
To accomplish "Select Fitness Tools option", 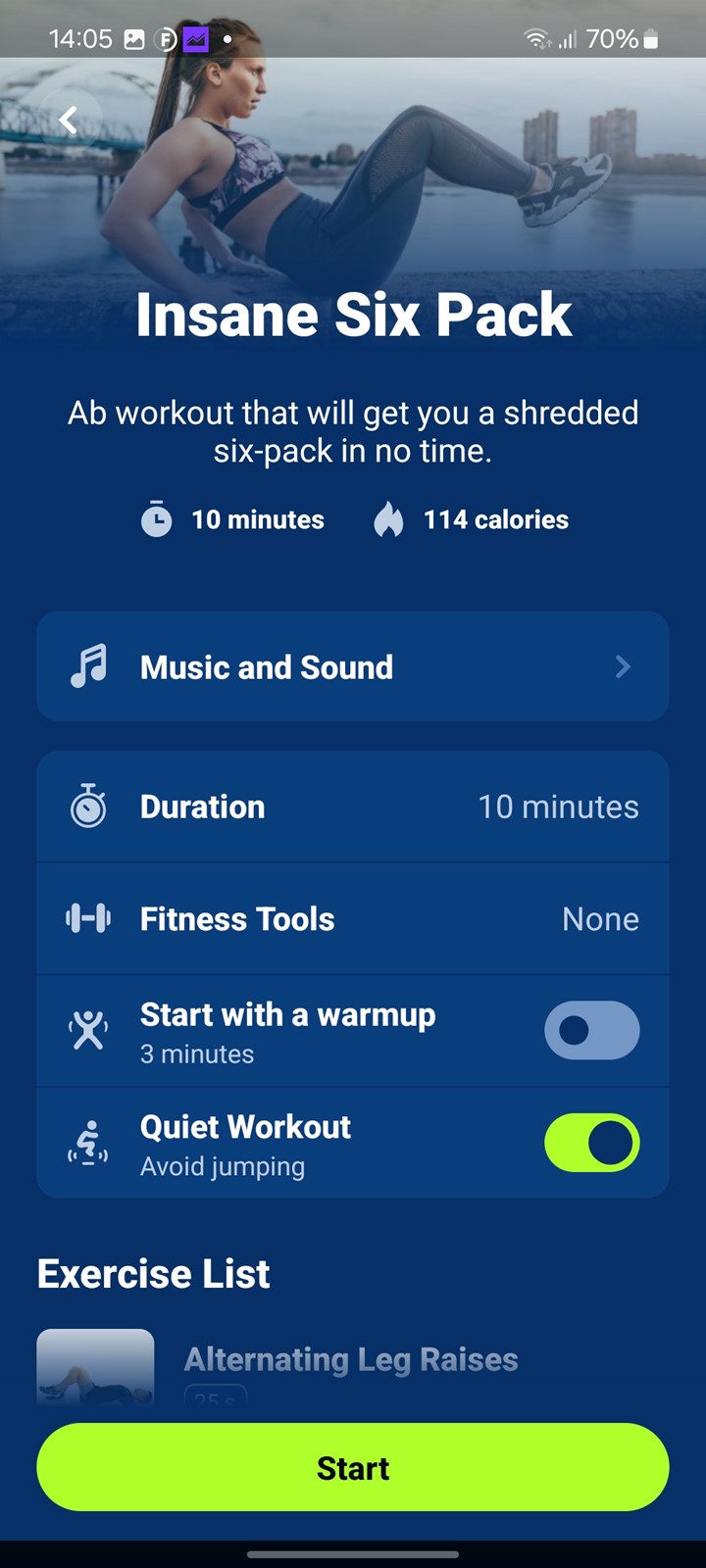I will point(353,918).
